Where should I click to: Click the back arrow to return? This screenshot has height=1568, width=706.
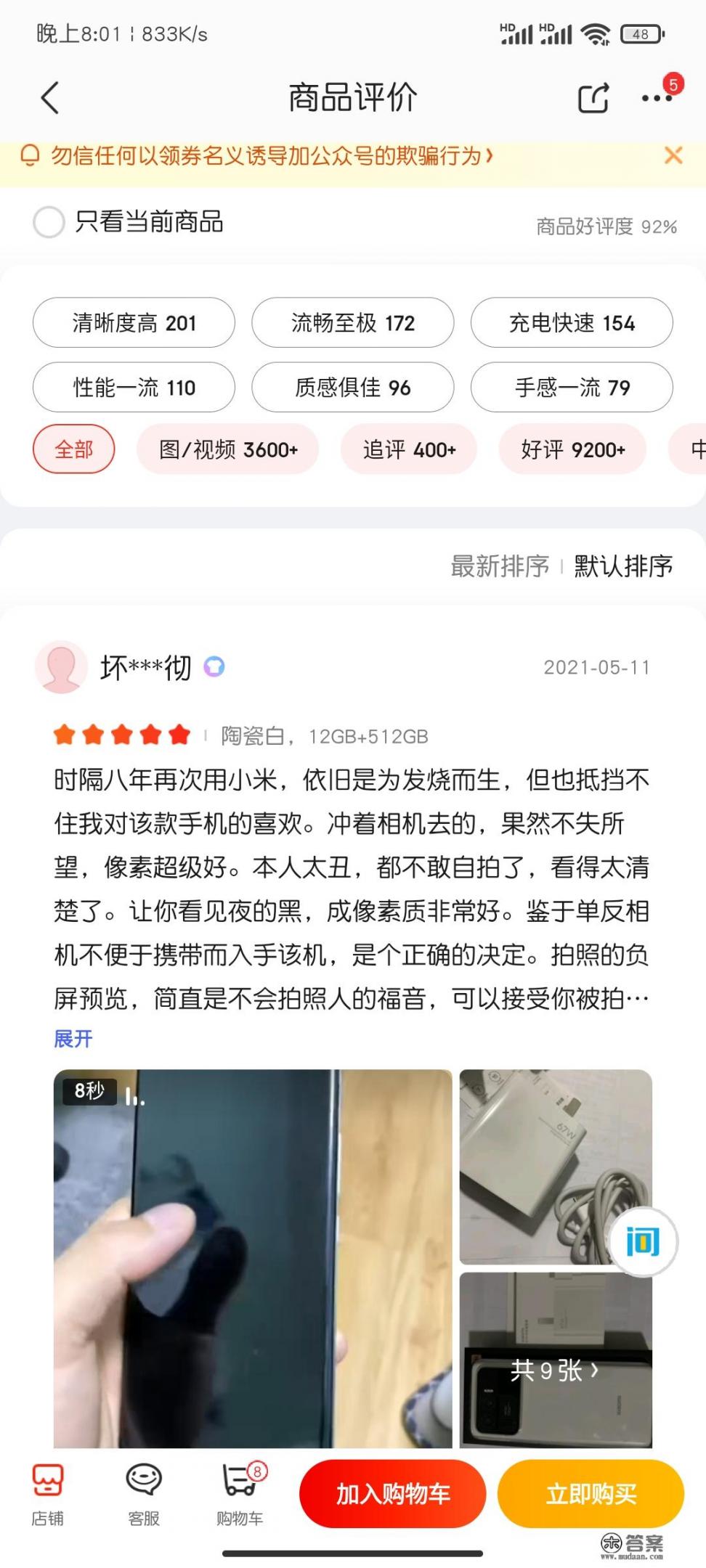coord(49,97)
